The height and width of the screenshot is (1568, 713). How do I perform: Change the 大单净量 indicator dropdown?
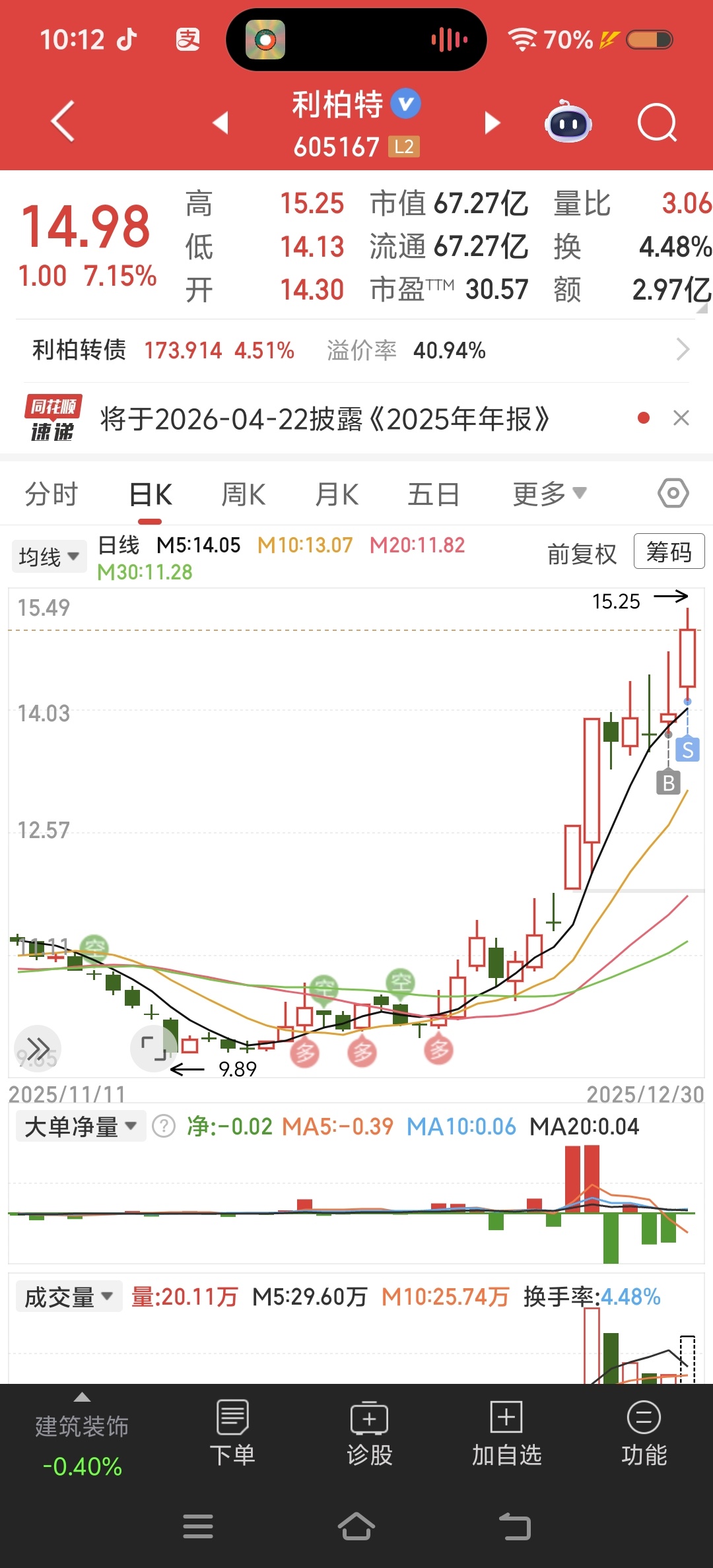(80, 1127)
